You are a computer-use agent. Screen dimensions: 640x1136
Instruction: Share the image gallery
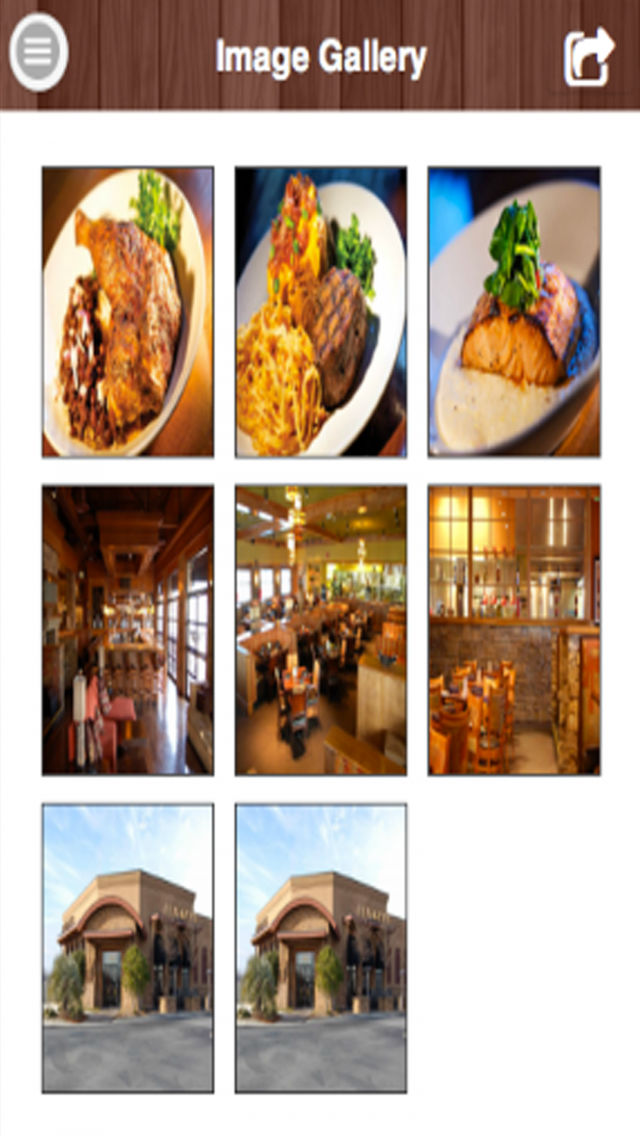(x=589, y=56)
